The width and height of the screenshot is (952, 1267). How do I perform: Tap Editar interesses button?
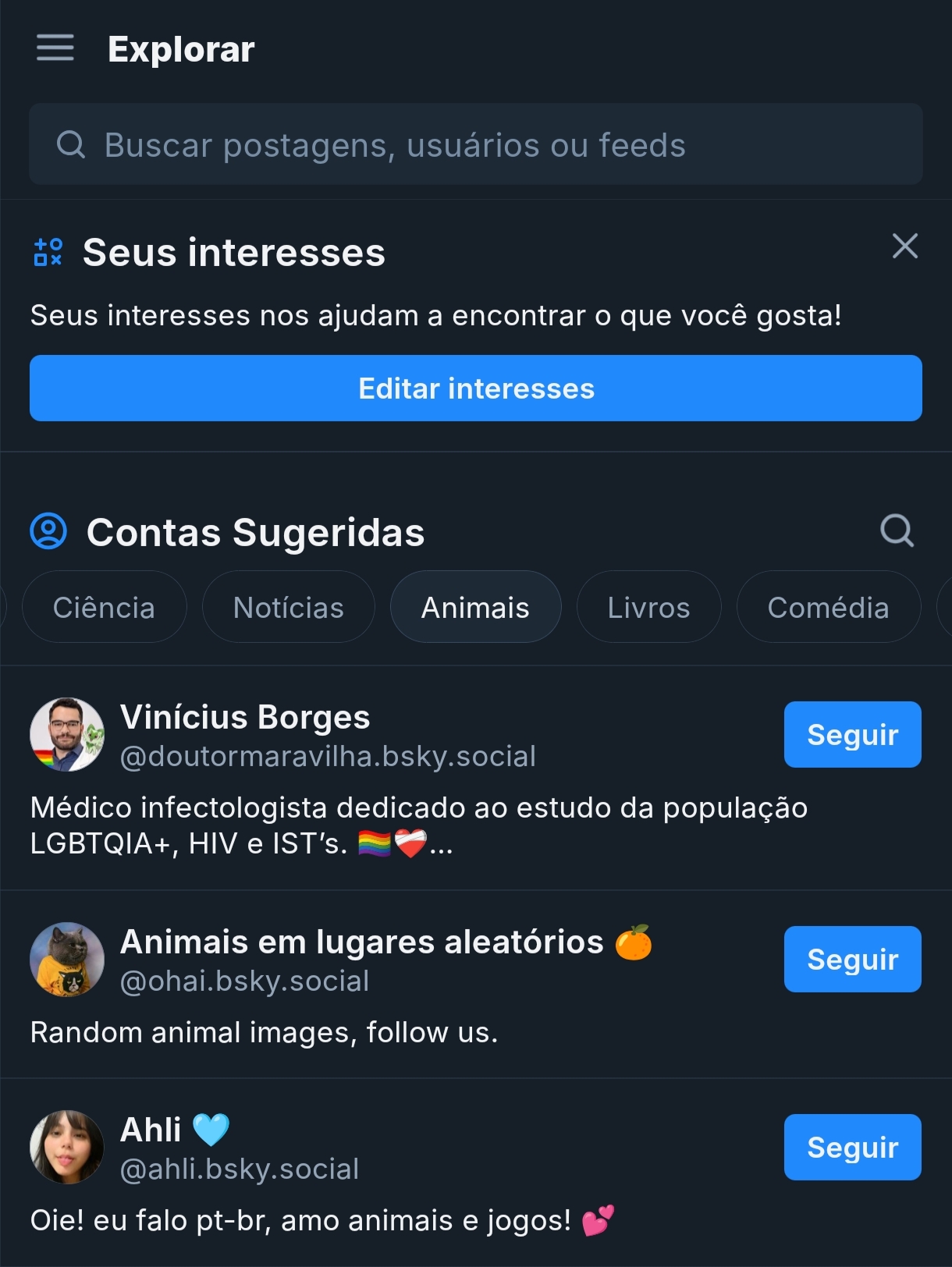click(x=476, y=389)
